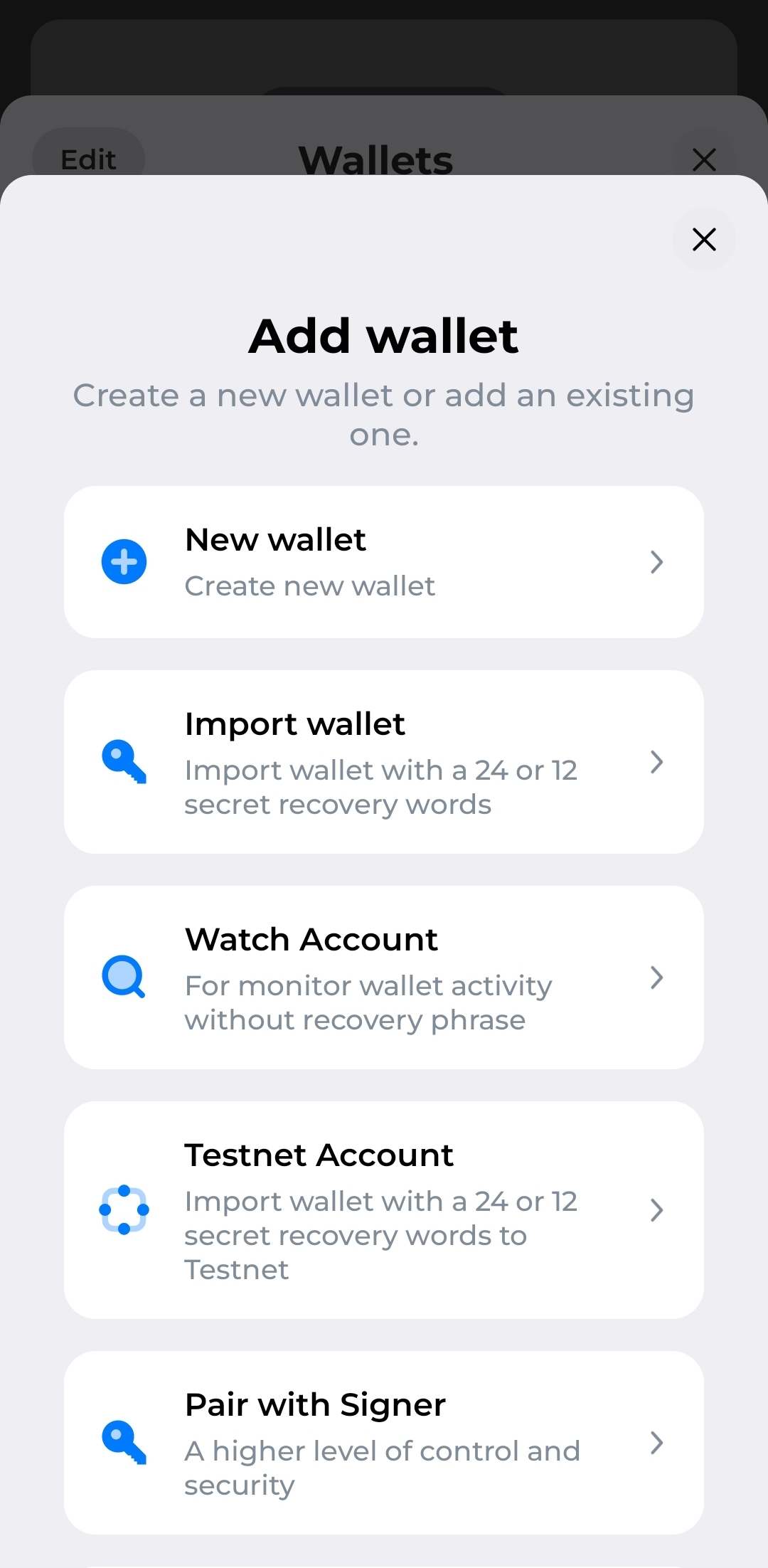Tap the Wallets title at the top
Image resolution: width=768 pixels, height=1568 pixels.
point(376,159)
